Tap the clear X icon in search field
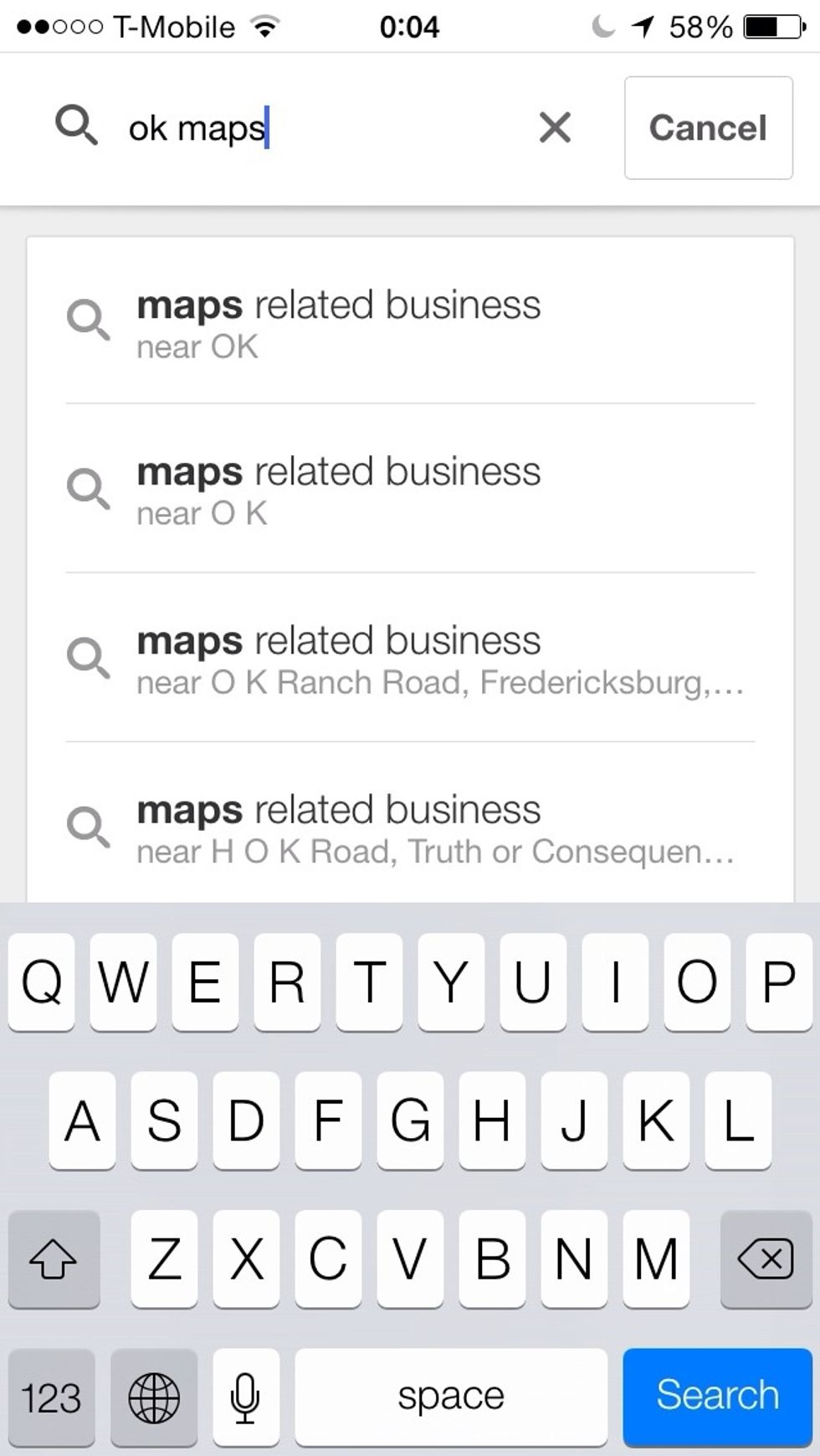The image size is (820, 1456). tap(555, 127)
